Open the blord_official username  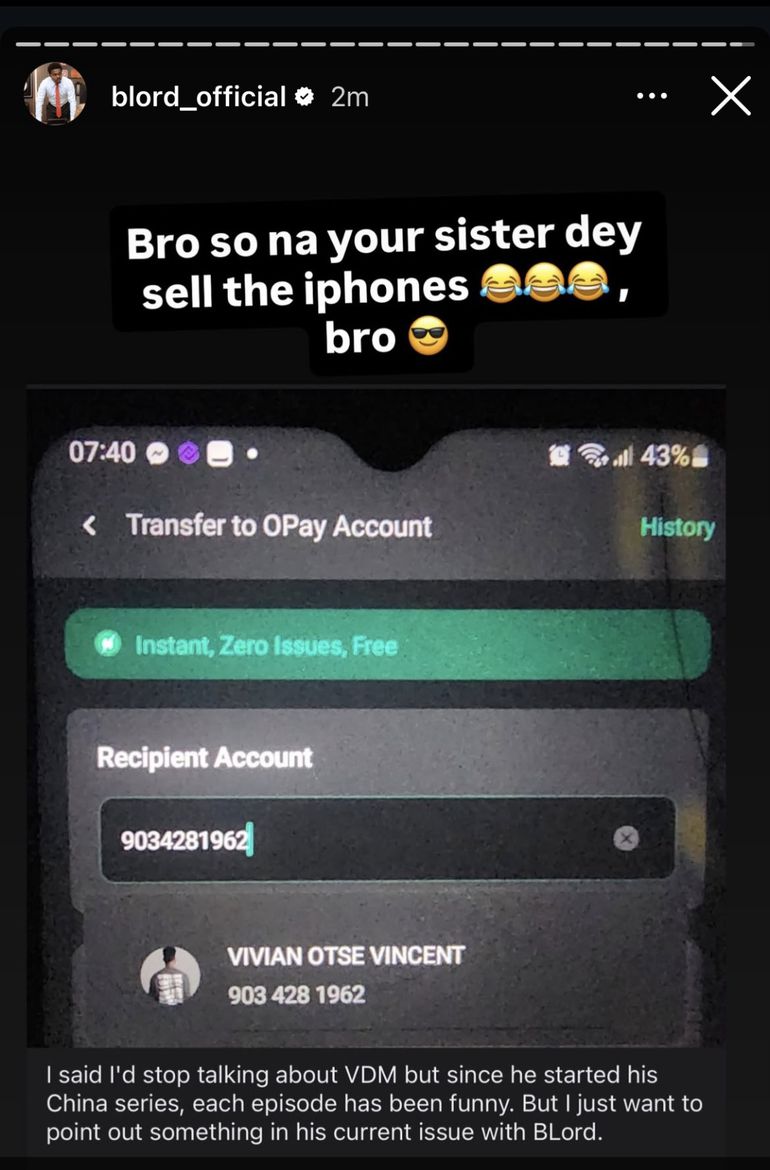198,96
